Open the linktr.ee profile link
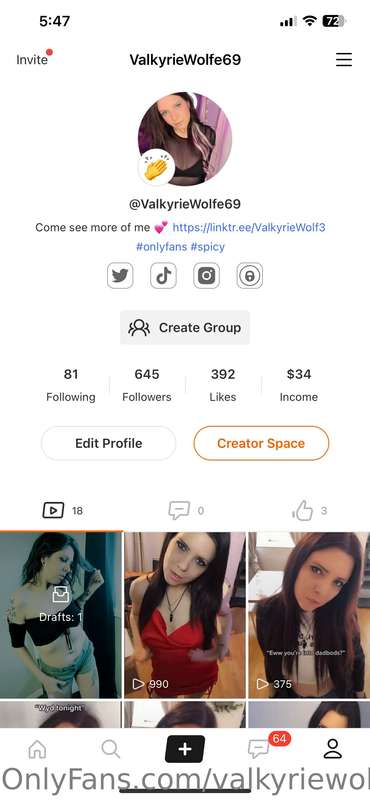 (x=249, y=228)
